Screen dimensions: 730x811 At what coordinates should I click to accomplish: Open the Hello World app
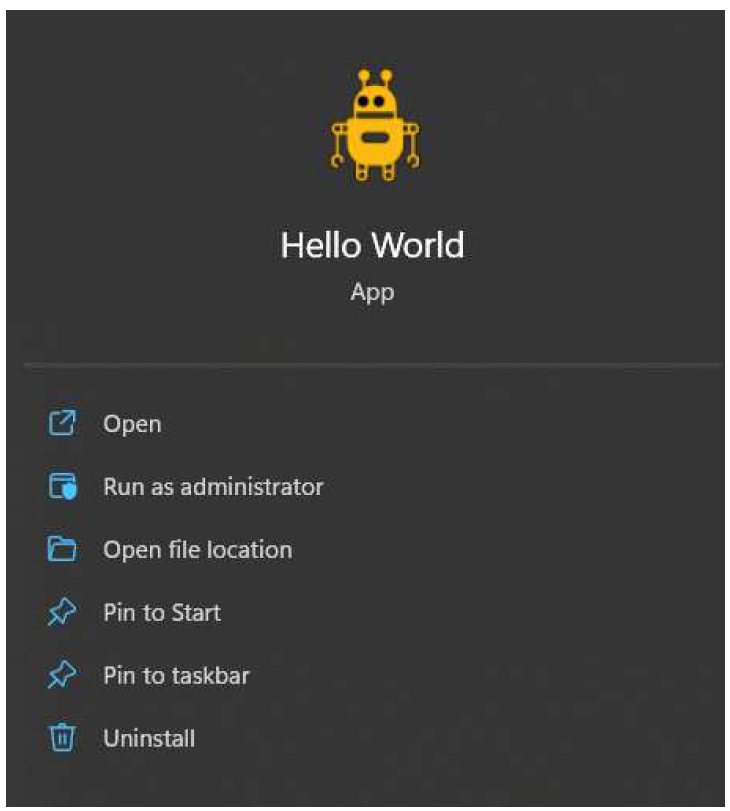(132, 424)
